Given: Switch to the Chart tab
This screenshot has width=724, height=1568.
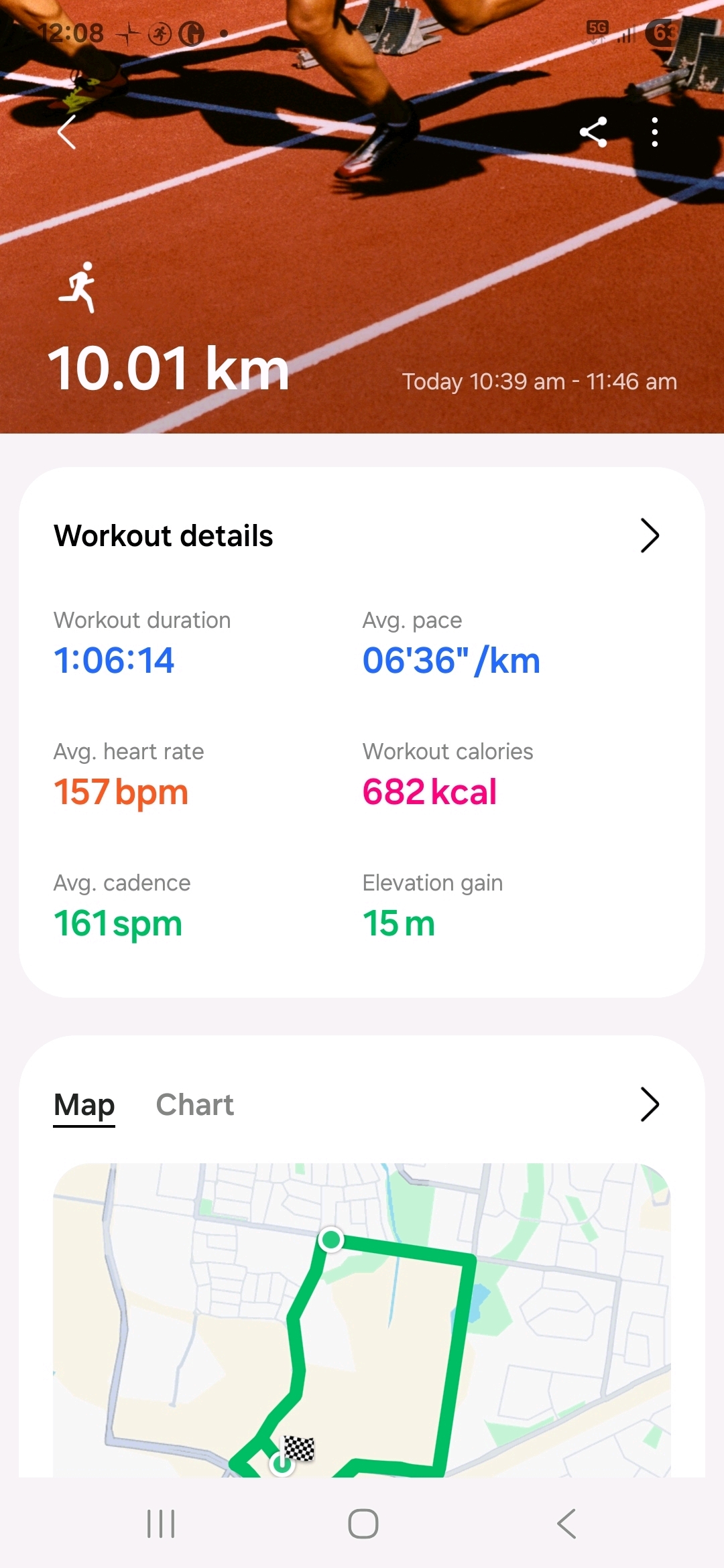Looking at the screenshot, I should pos(194,1104).
